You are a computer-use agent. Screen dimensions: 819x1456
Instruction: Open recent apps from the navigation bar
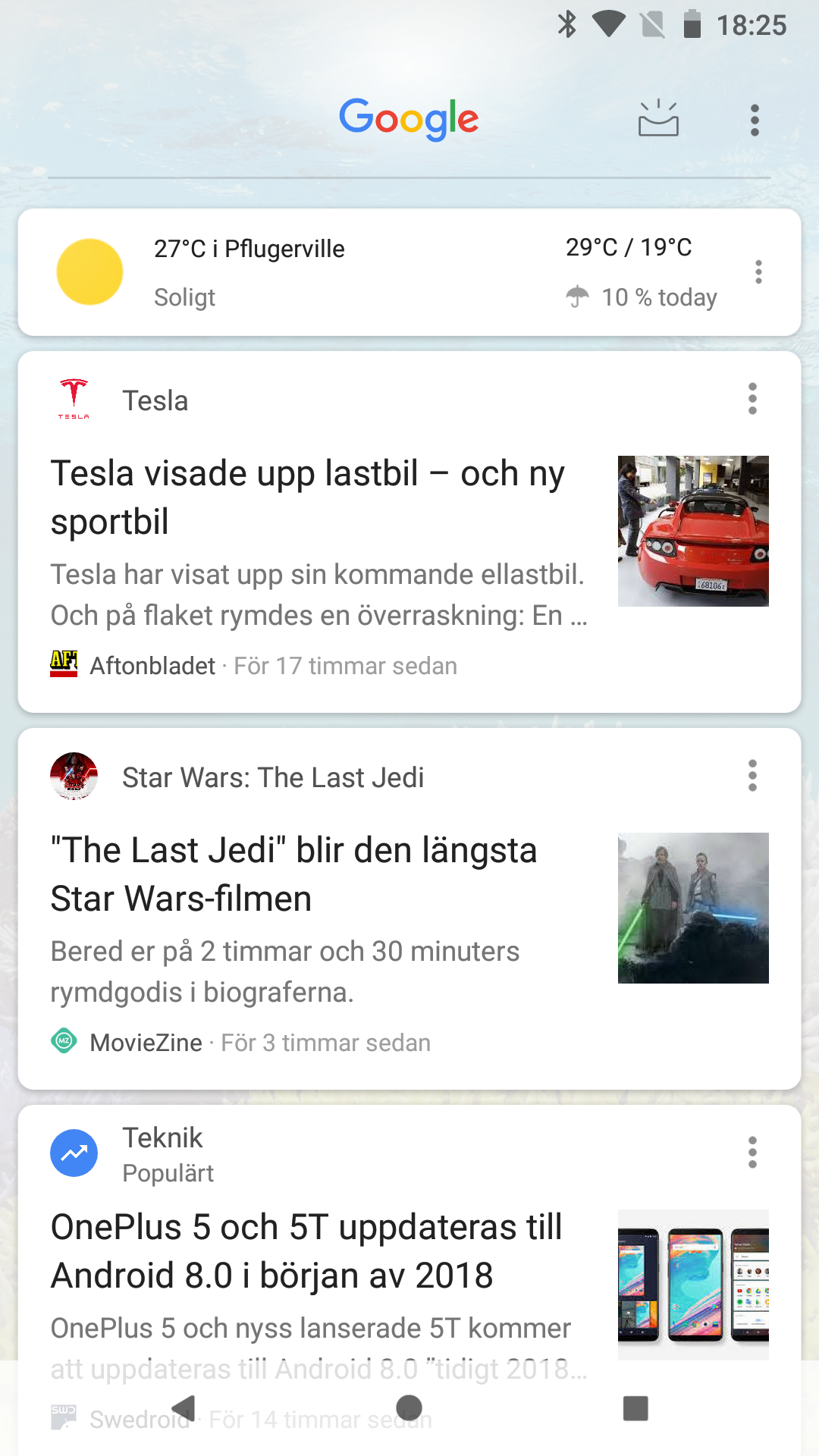[635, 1408]
